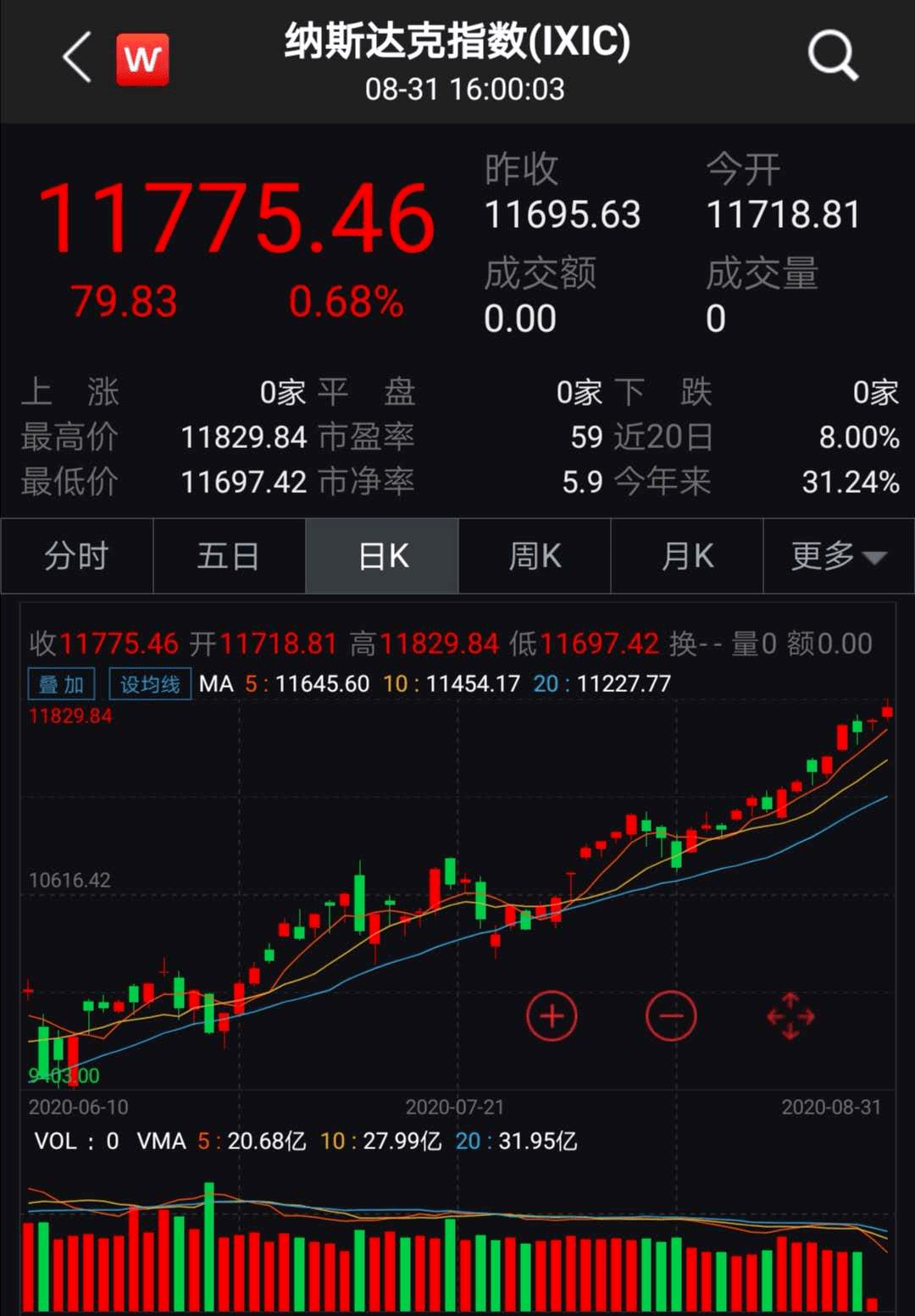Screen dimensions: 915x1316
Task: Select the 月K monthly chart view
Action: [686, 556]
